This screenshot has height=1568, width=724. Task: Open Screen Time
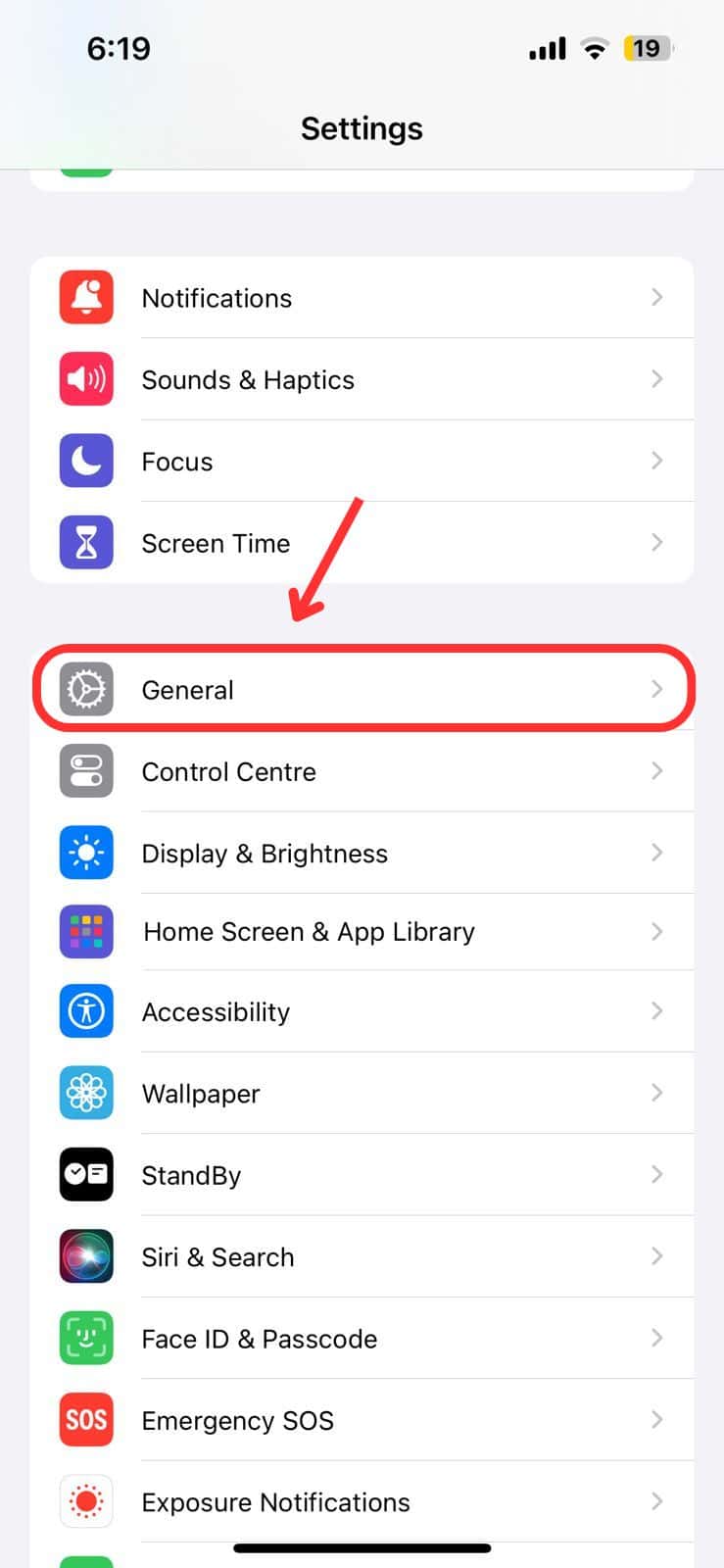[x=362, y=543]
